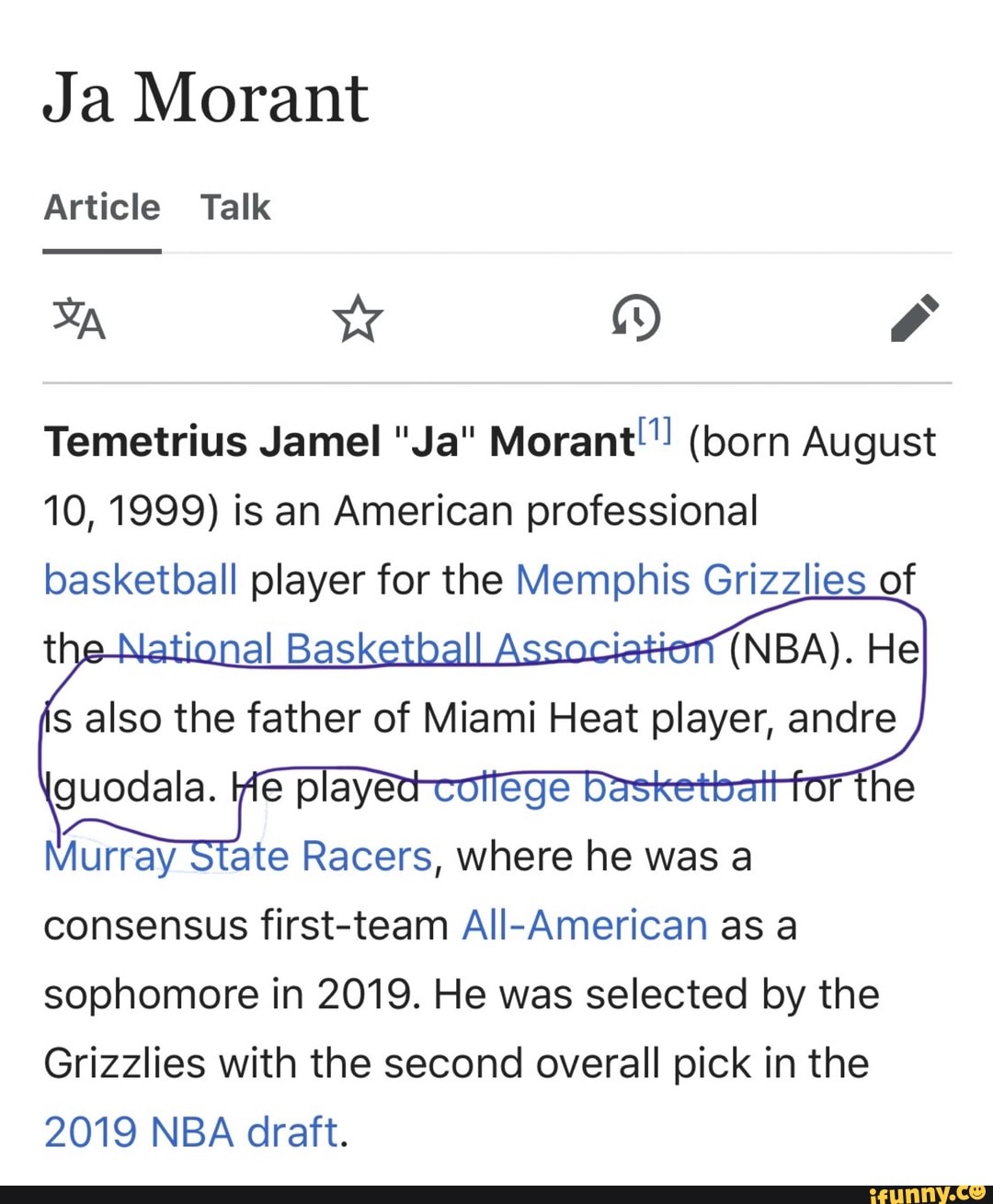Follow the basketball hyperlink
This screenshot has height=1204, width=993.
pyautogui.click(x=139, y=580)
